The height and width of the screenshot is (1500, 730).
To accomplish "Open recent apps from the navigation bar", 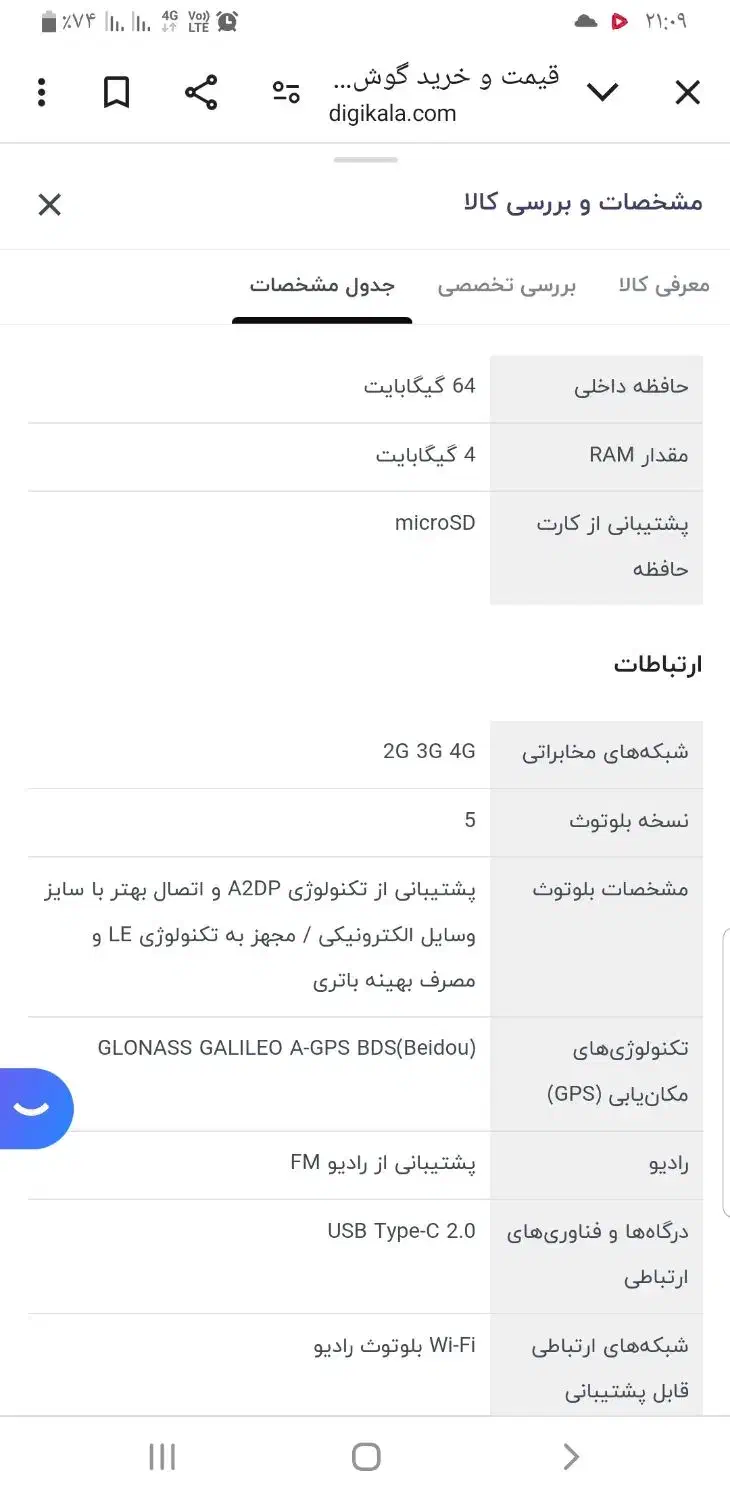I will click(162, 1457).
